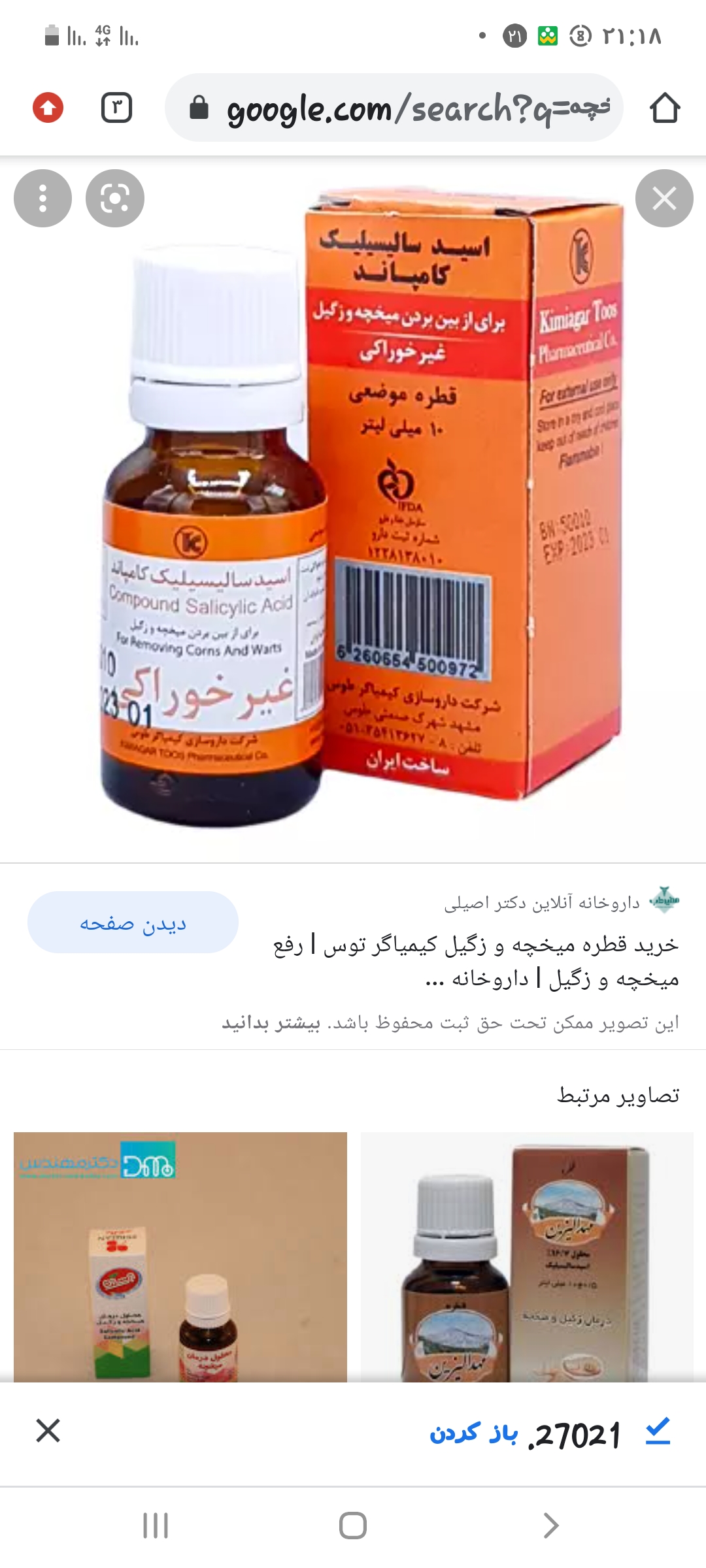Search this image with Lens
Viewport: 706px width, 1568px height.
pyautogui.click(x=115, y=198)
